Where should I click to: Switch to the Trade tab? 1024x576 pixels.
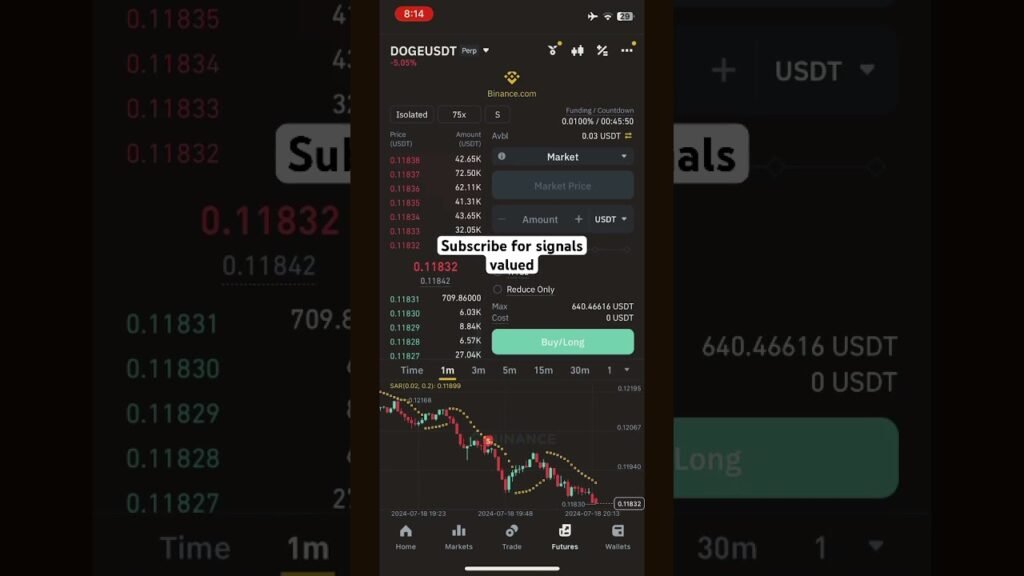point(511,537)
